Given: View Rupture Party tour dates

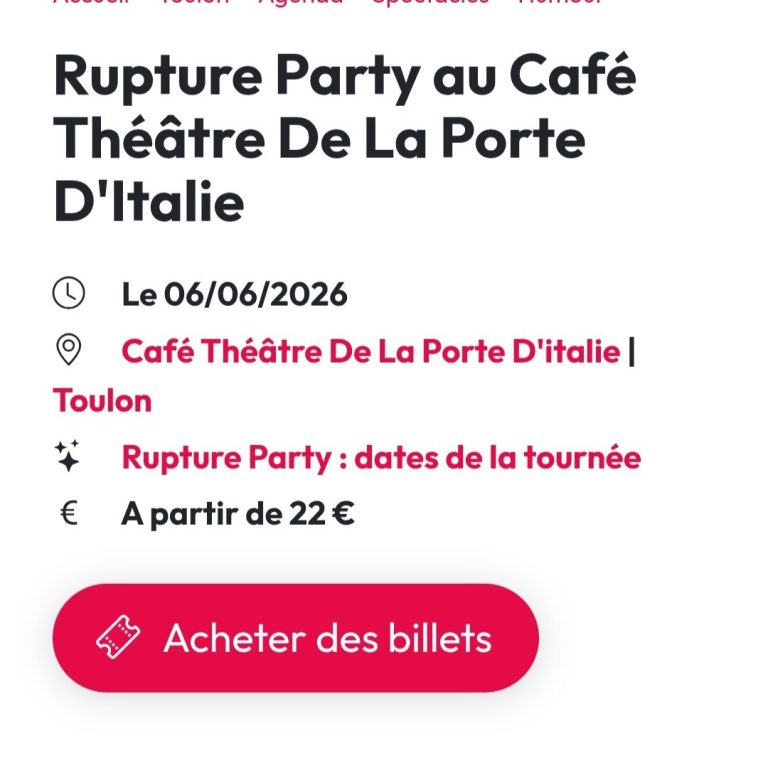Looking at the screenshot, I should pos(381,458).
